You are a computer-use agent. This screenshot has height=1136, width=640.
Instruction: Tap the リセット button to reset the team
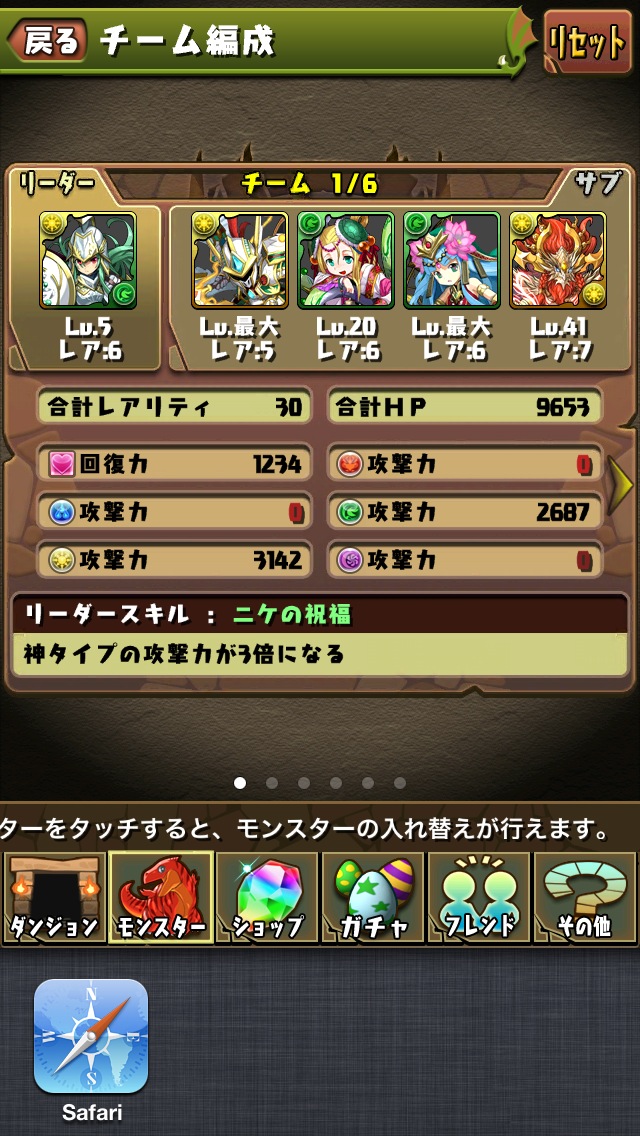pyautogui.click(x=586, y=42)
